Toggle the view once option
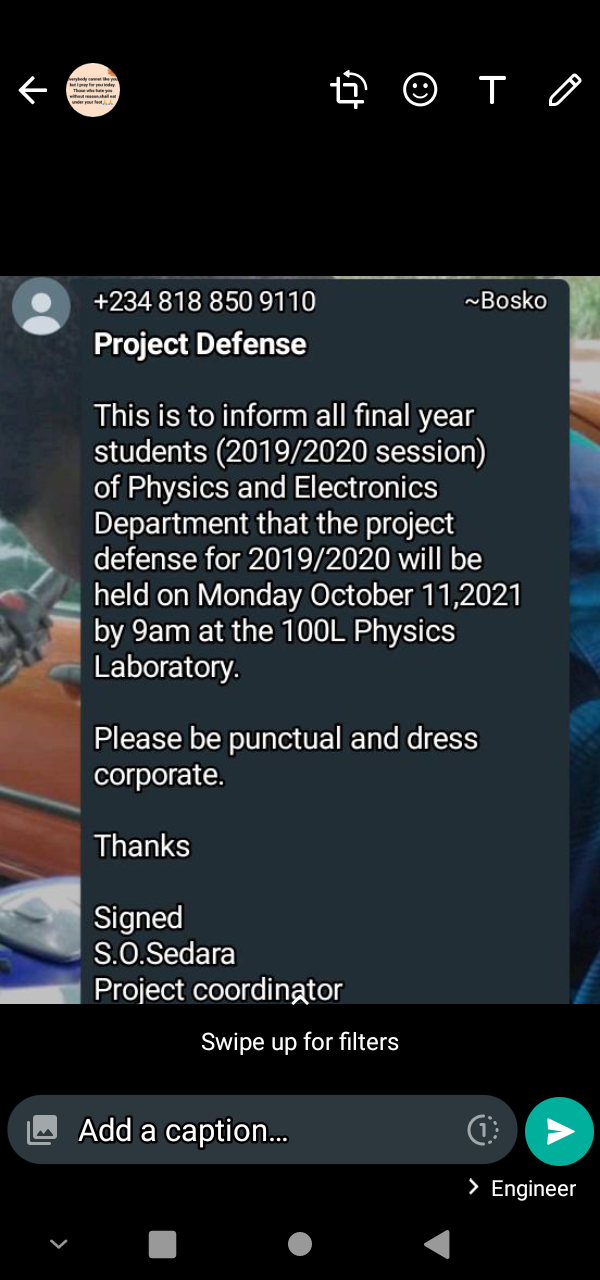The width and height of the screenshot is (600, 1280). pyautogui.click(x=483, y=1130)
